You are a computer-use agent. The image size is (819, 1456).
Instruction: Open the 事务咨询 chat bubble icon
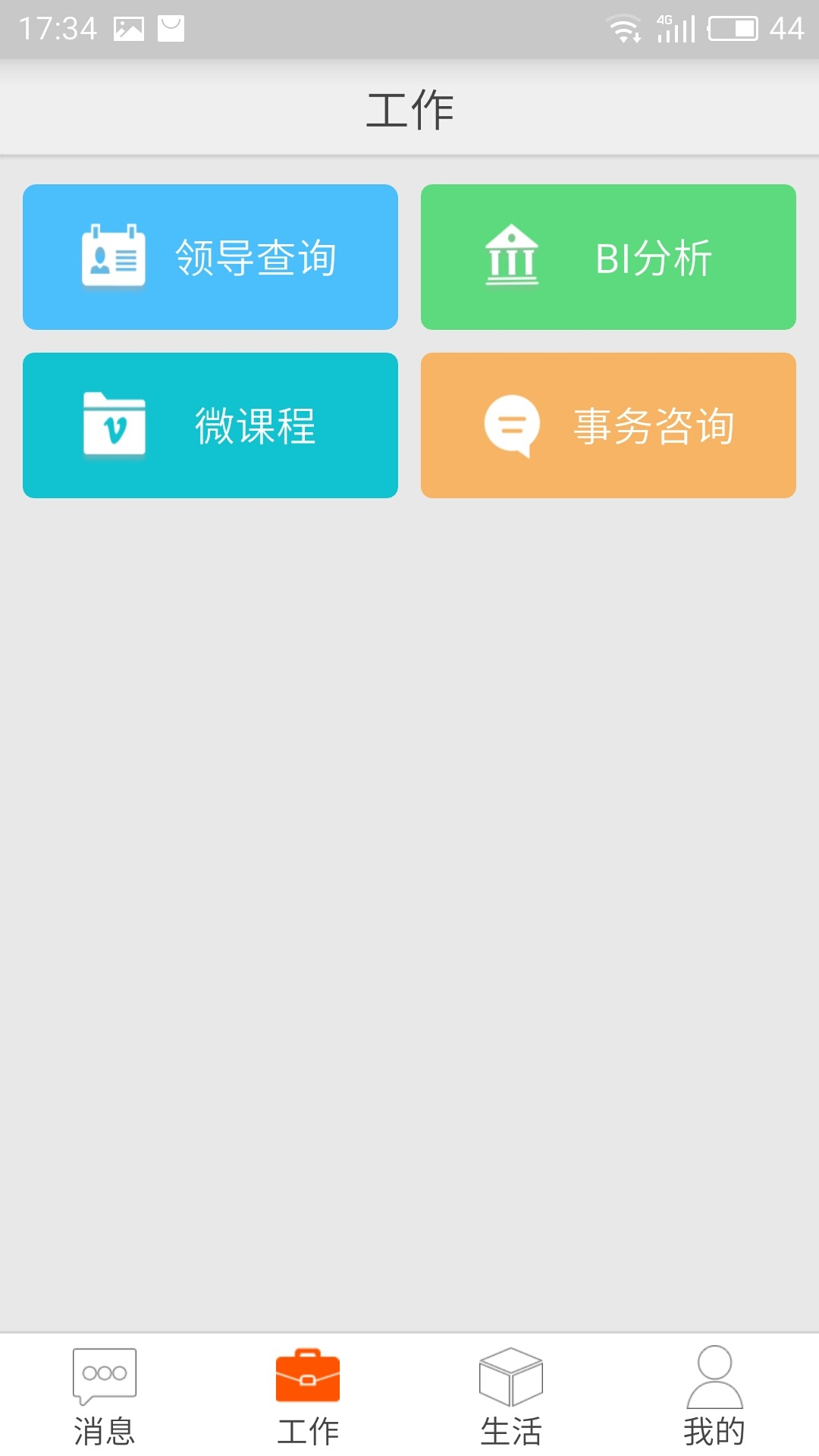pyautogui.click(x=513, y=425)
